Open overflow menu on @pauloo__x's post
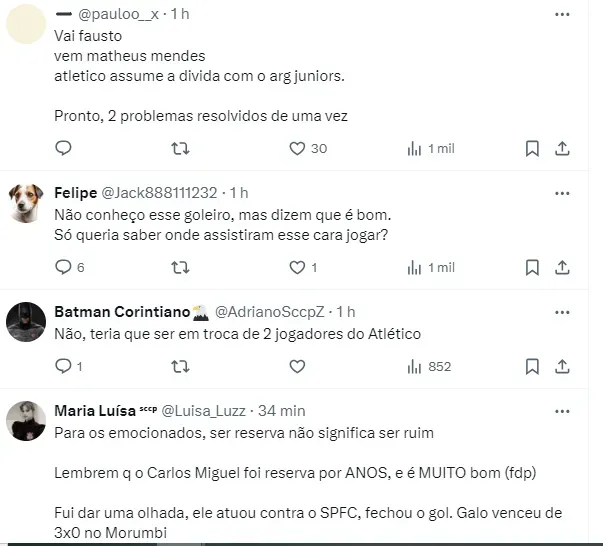This screenshot has height=546, width=603. pyautogui.click(x=563, y=14)
